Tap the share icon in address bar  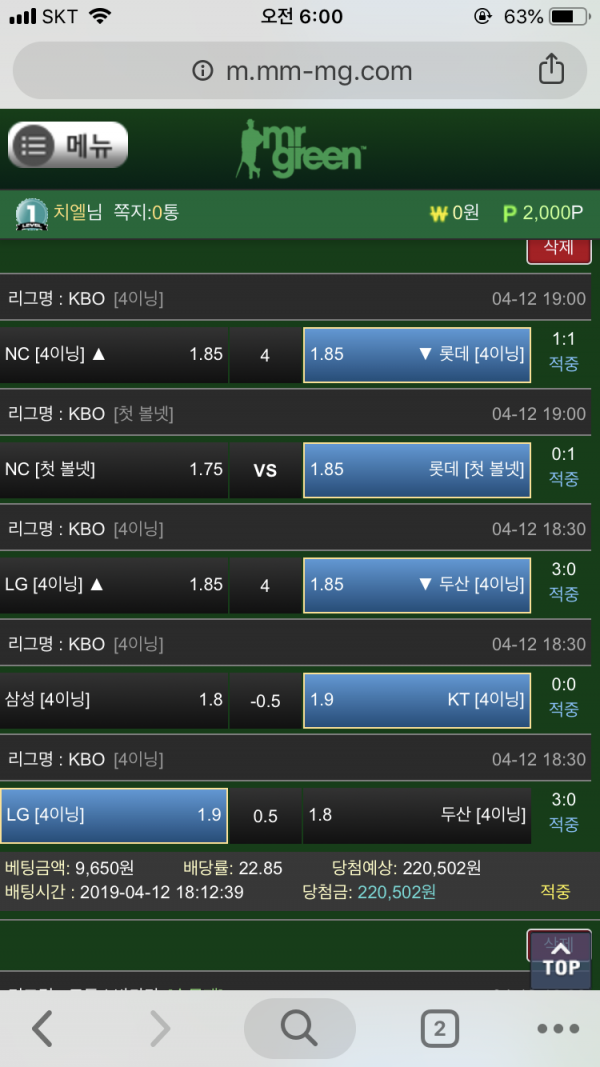(x=551, y=70)
